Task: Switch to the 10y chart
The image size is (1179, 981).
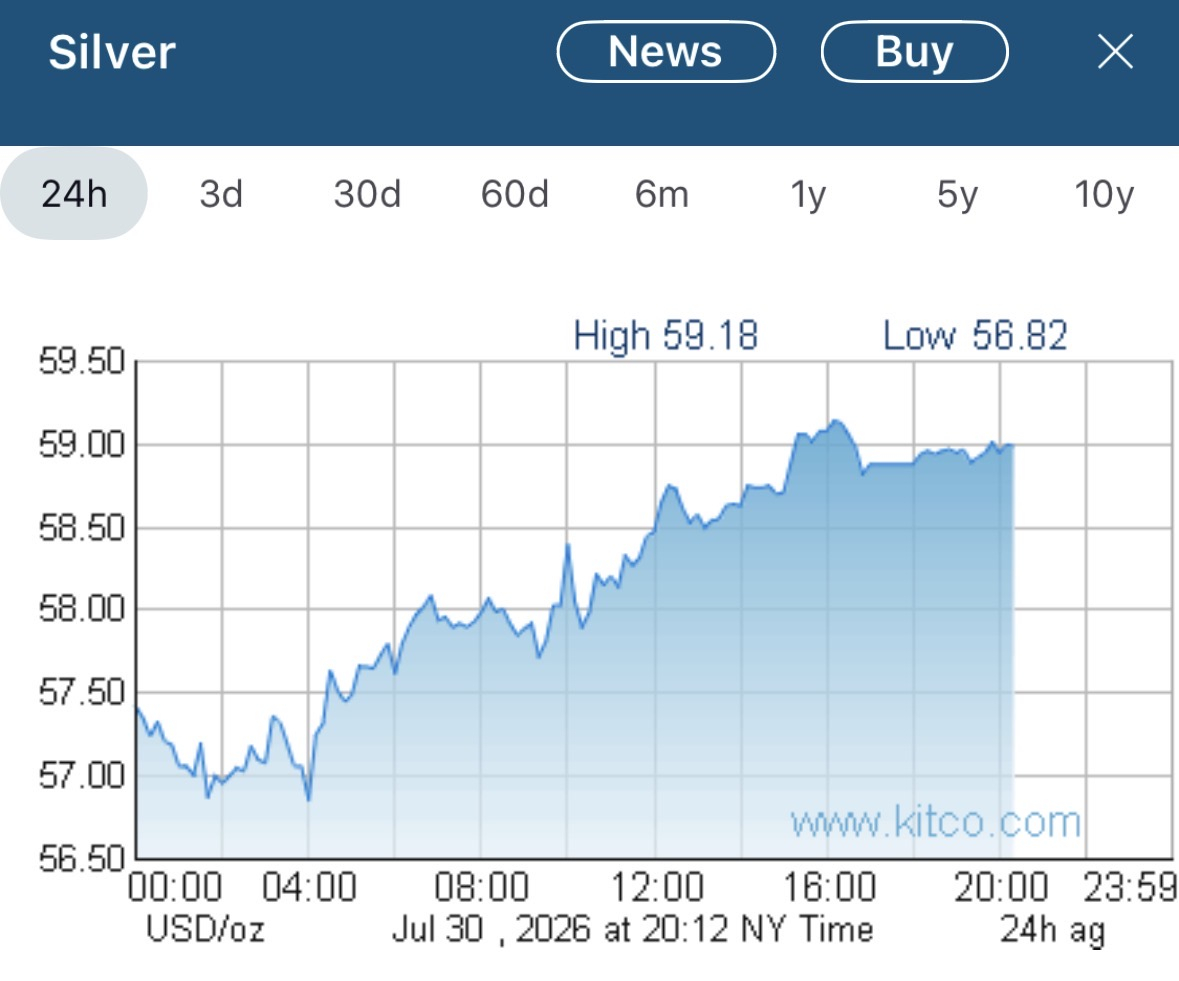Action: tap(1104, 194)
